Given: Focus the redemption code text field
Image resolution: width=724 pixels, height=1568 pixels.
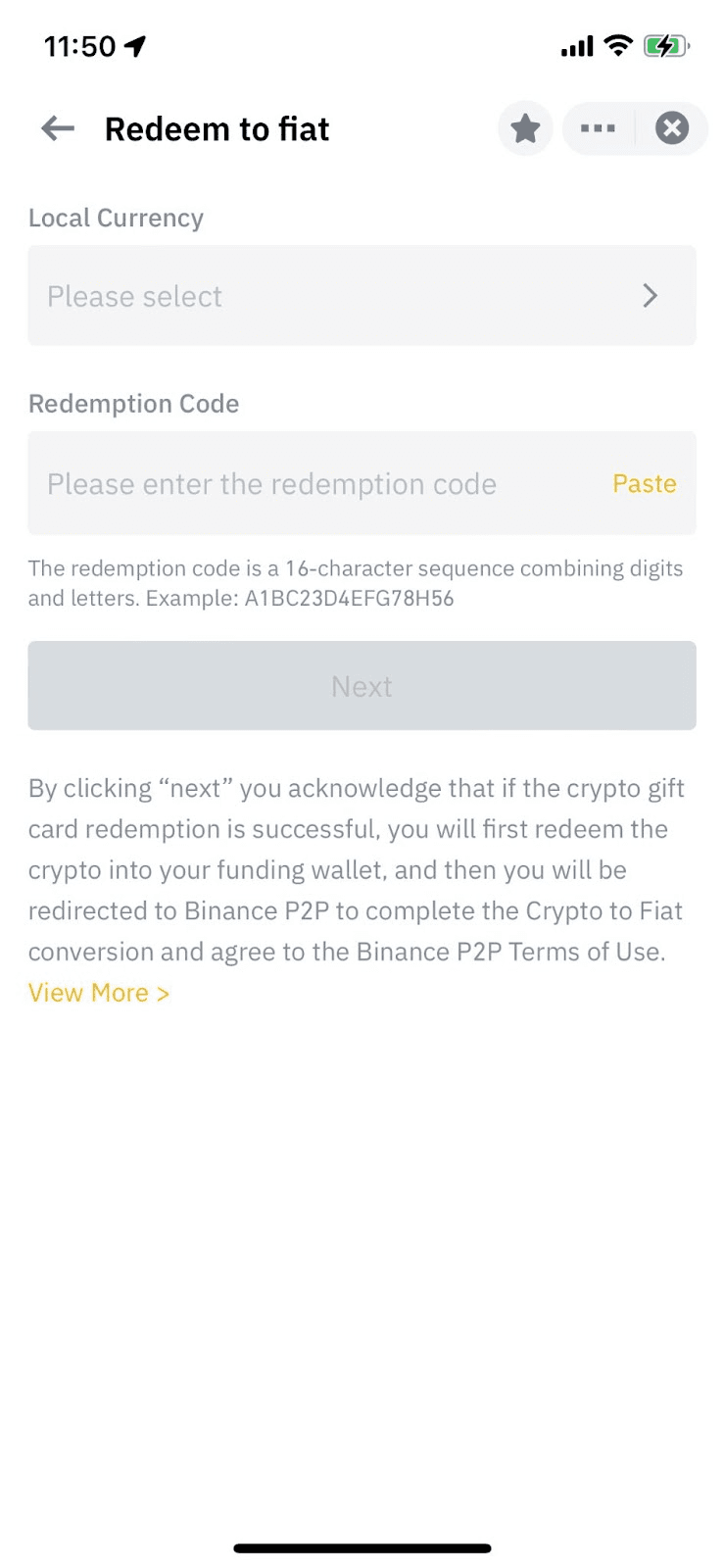Looking at the screenshot, I should click(x=314, y=484).
